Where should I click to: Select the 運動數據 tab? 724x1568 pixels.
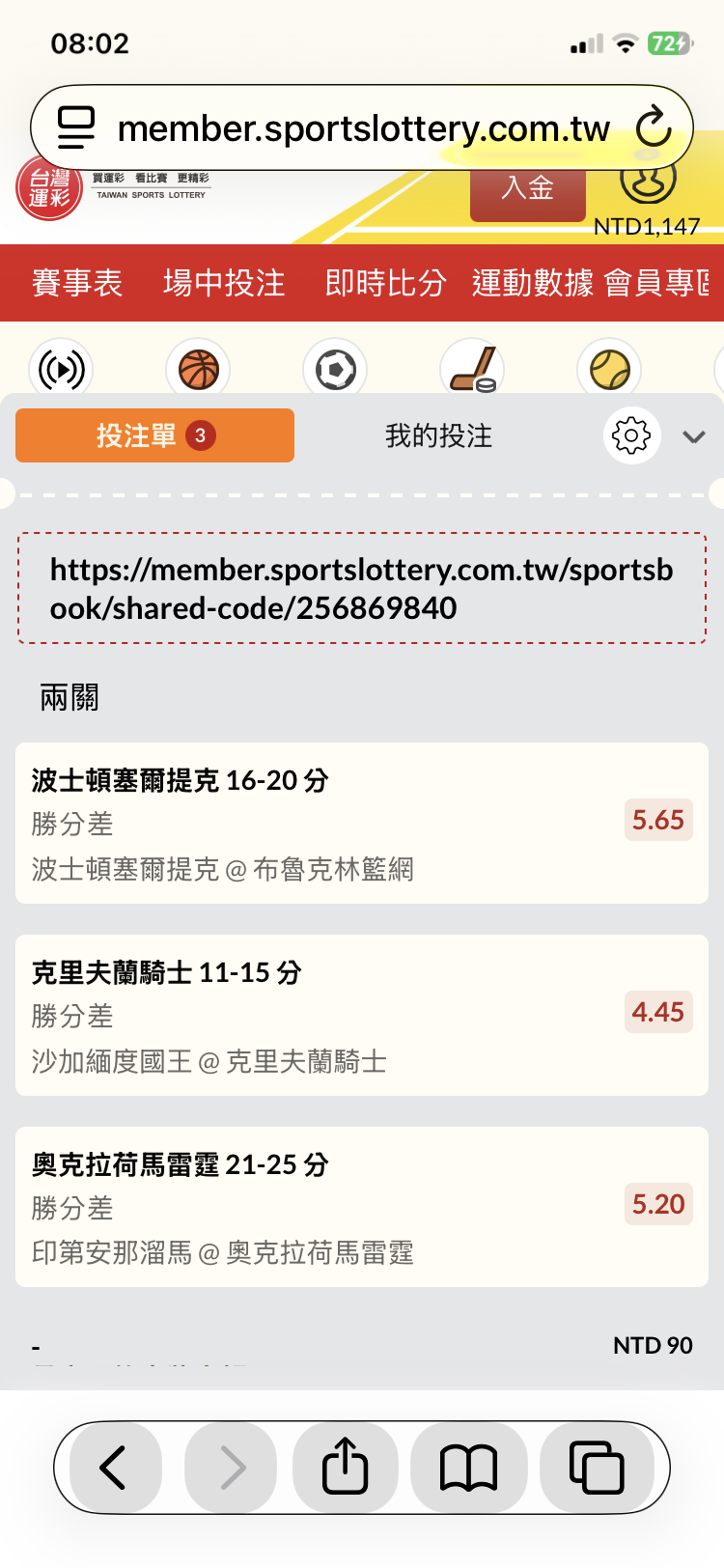[532, 283]
